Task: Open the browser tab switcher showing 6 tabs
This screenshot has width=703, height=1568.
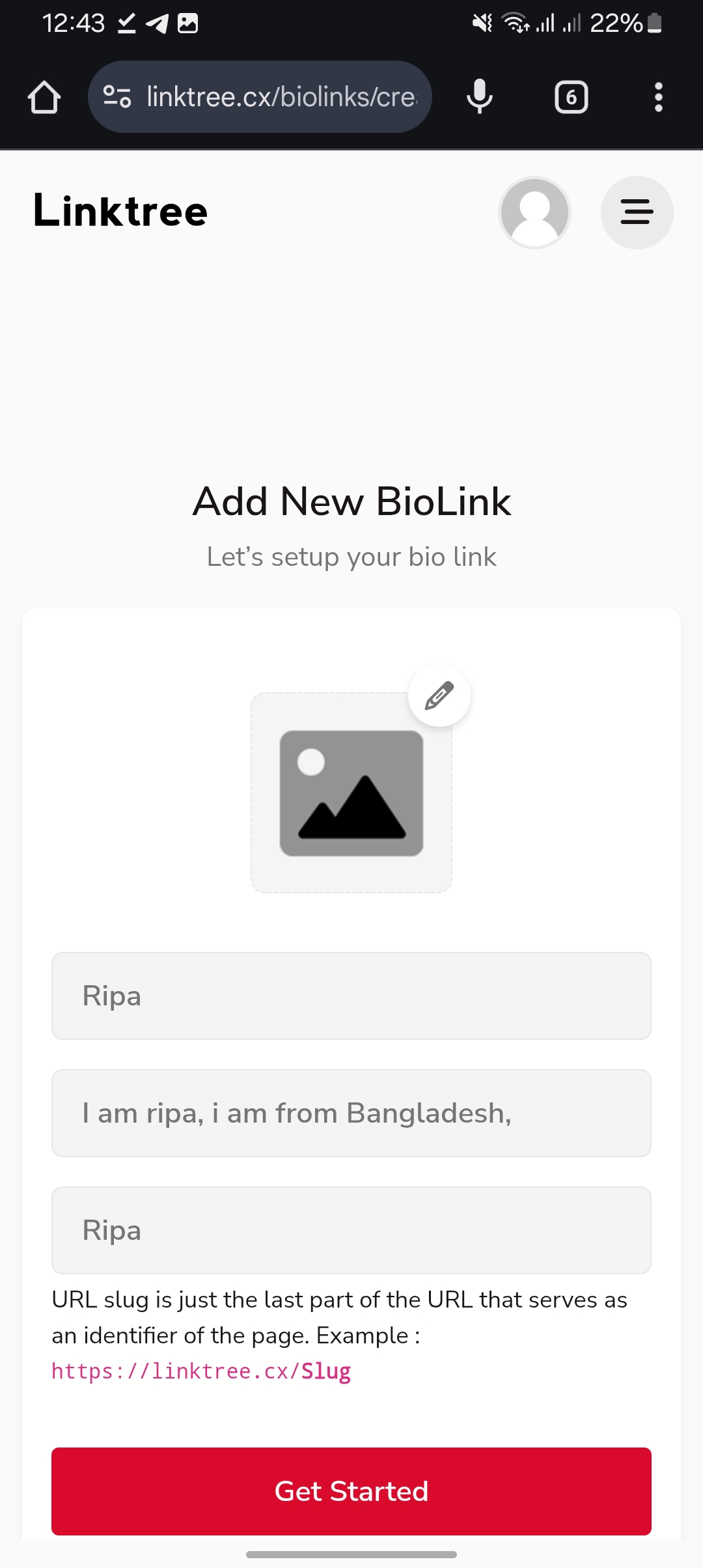Action: pyautogui.click(x=572, y=96)
